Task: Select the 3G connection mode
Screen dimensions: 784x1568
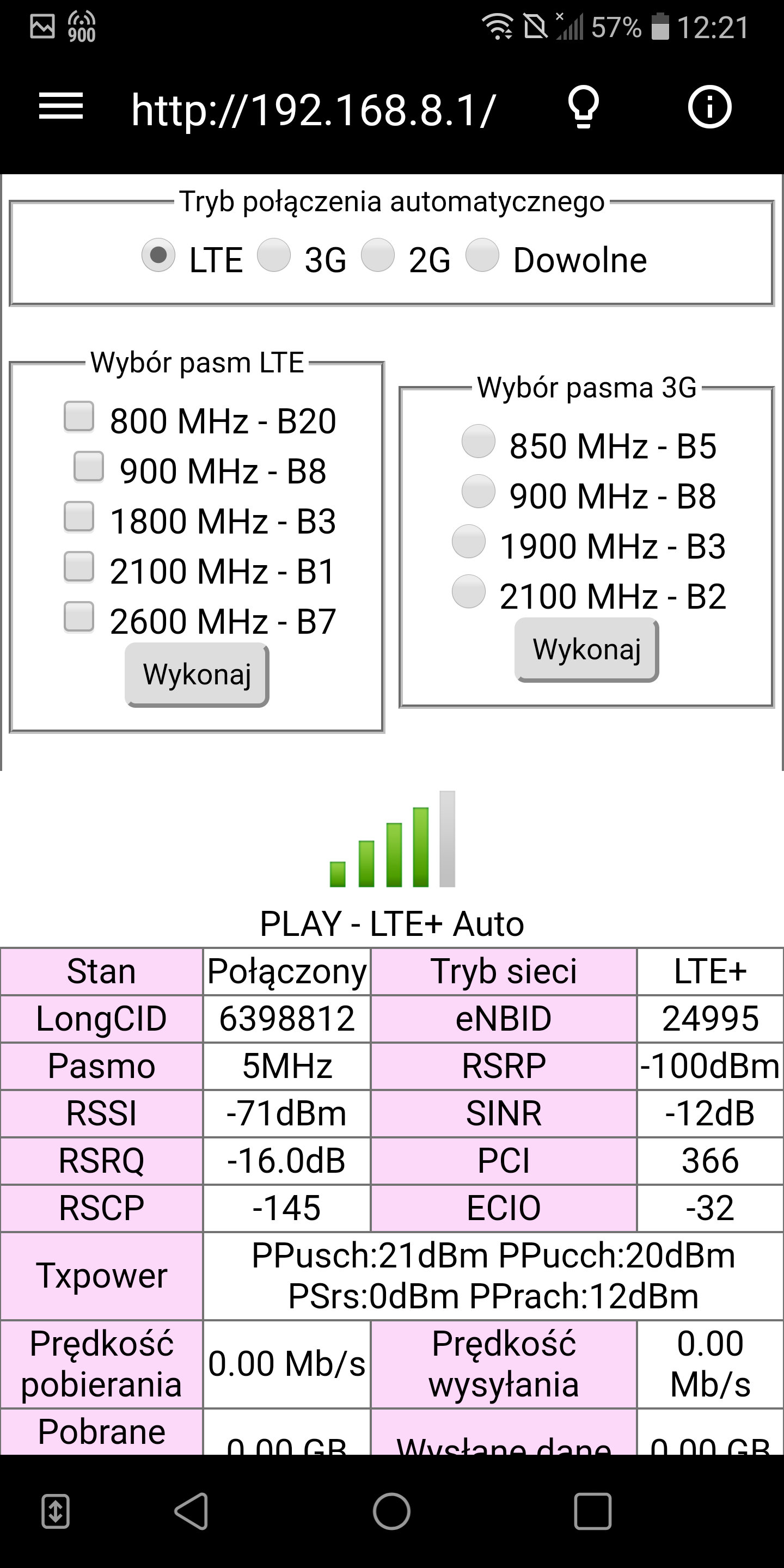Action: [273, 255]
